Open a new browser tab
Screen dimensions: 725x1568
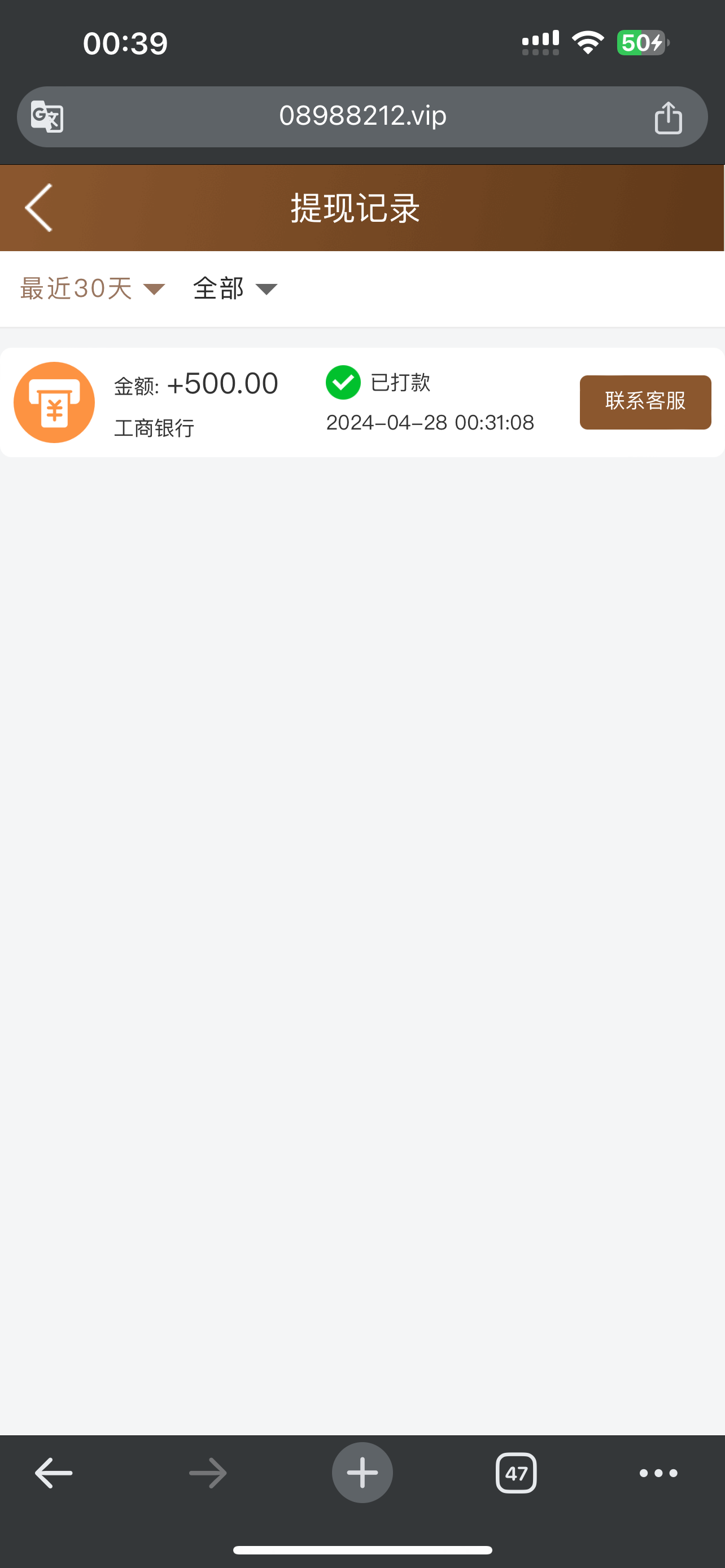point(362,1473)
